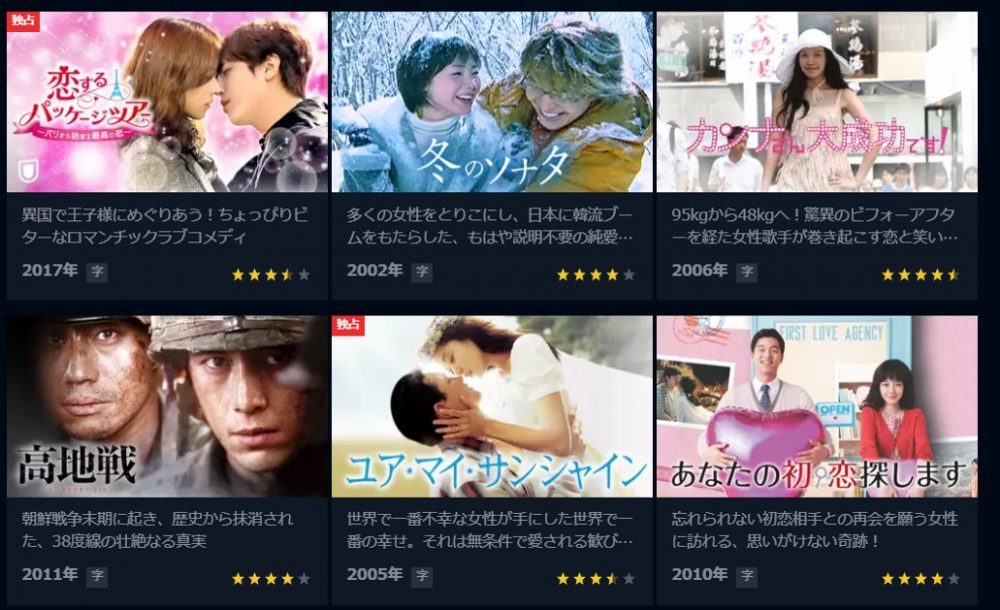View the ユア・マイ・サンシャイン movie card
This screenshot has height=610, width=1000.
pos(492,407)
